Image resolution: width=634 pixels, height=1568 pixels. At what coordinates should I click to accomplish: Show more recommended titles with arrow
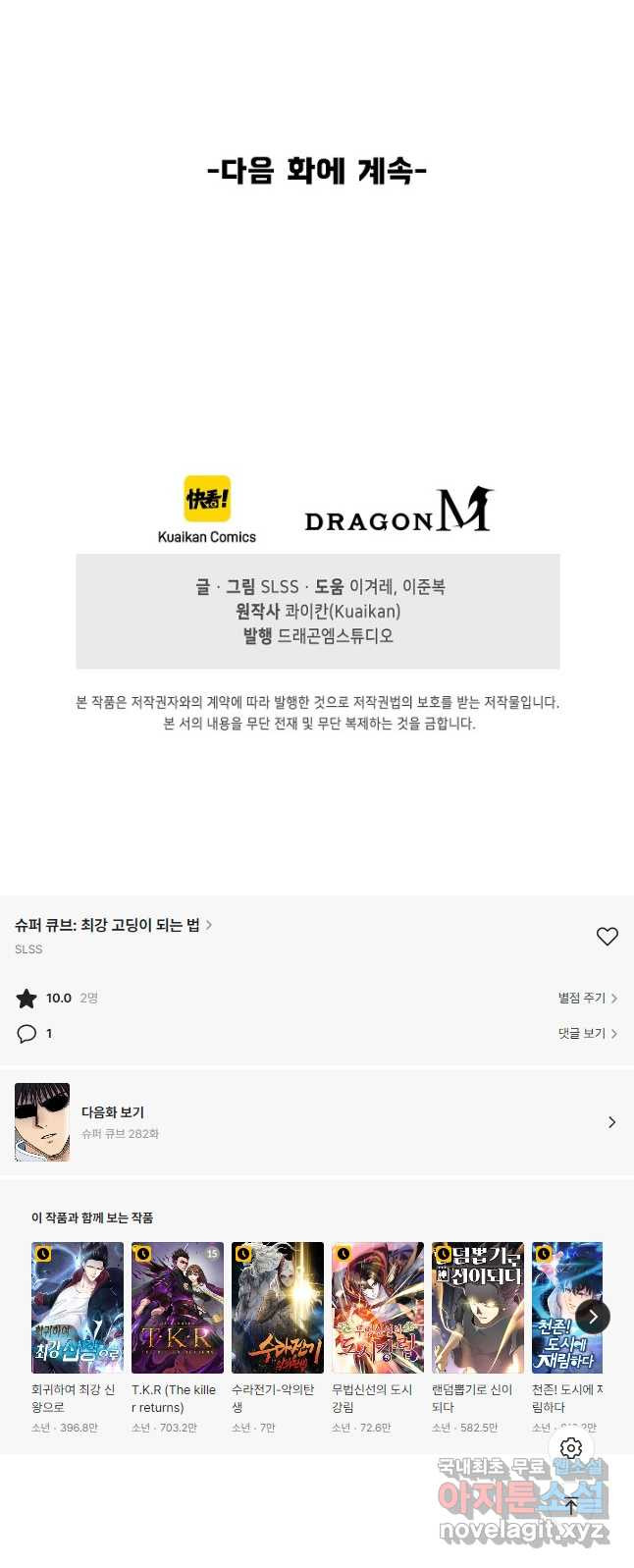point(592,1317)
